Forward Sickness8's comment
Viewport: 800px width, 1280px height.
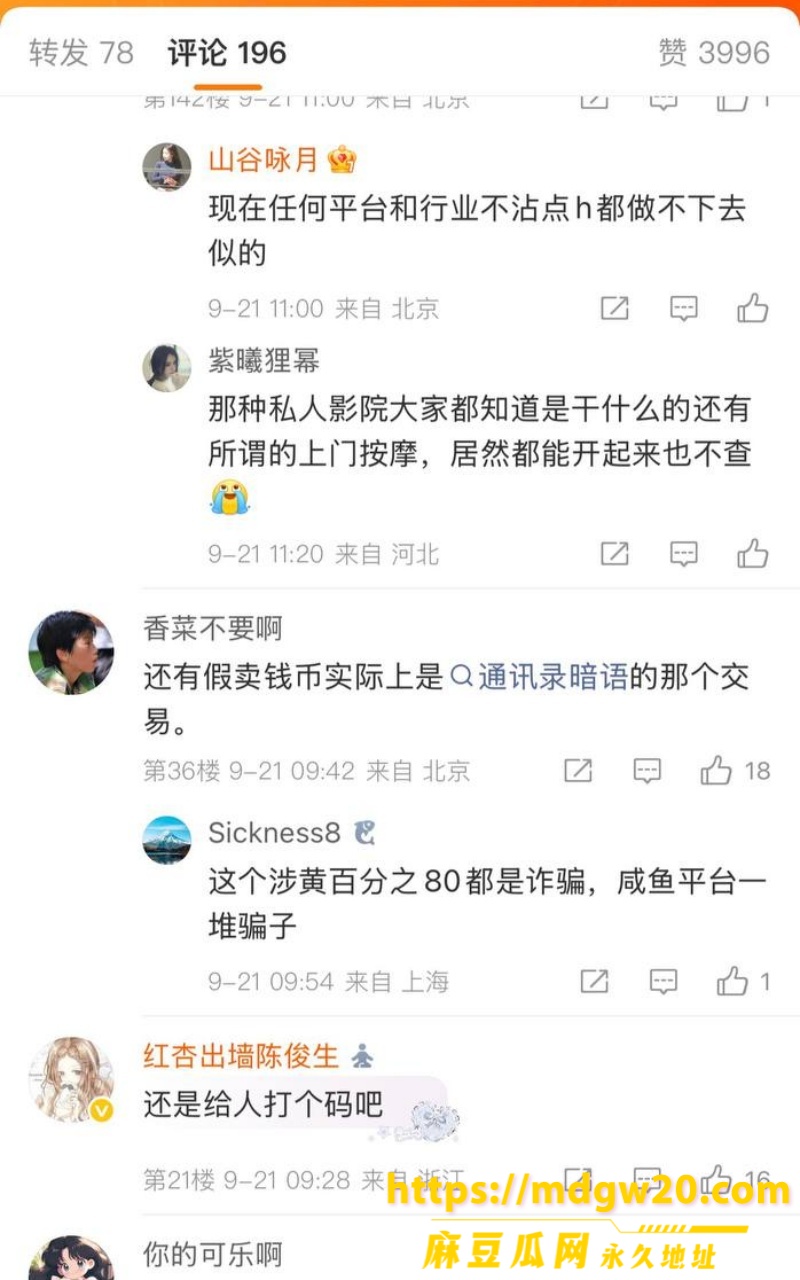(595, 981)
